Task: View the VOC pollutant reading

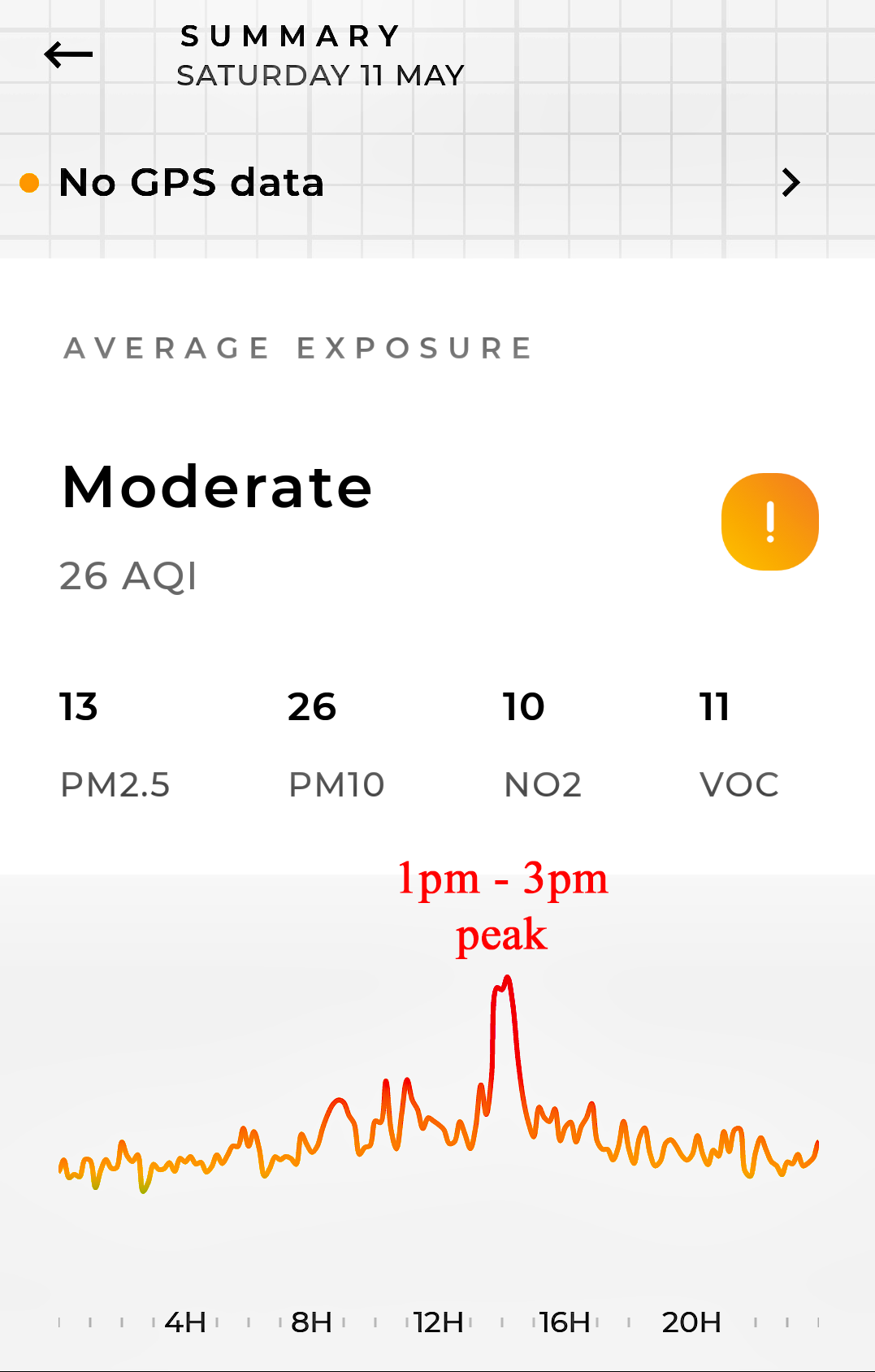Action: point(739,745)
